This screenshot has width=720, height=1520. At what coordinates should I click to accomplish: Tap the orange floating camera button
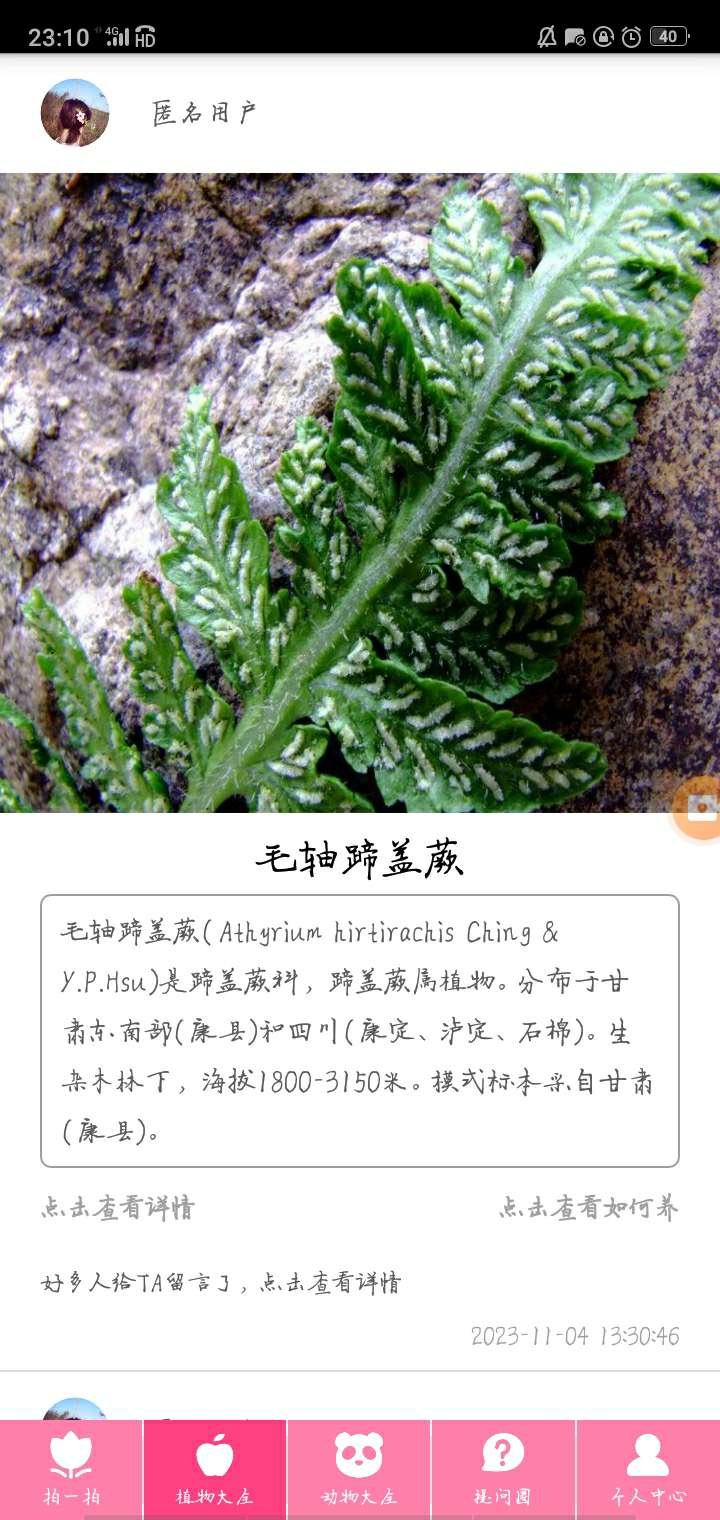pos(700,807)
